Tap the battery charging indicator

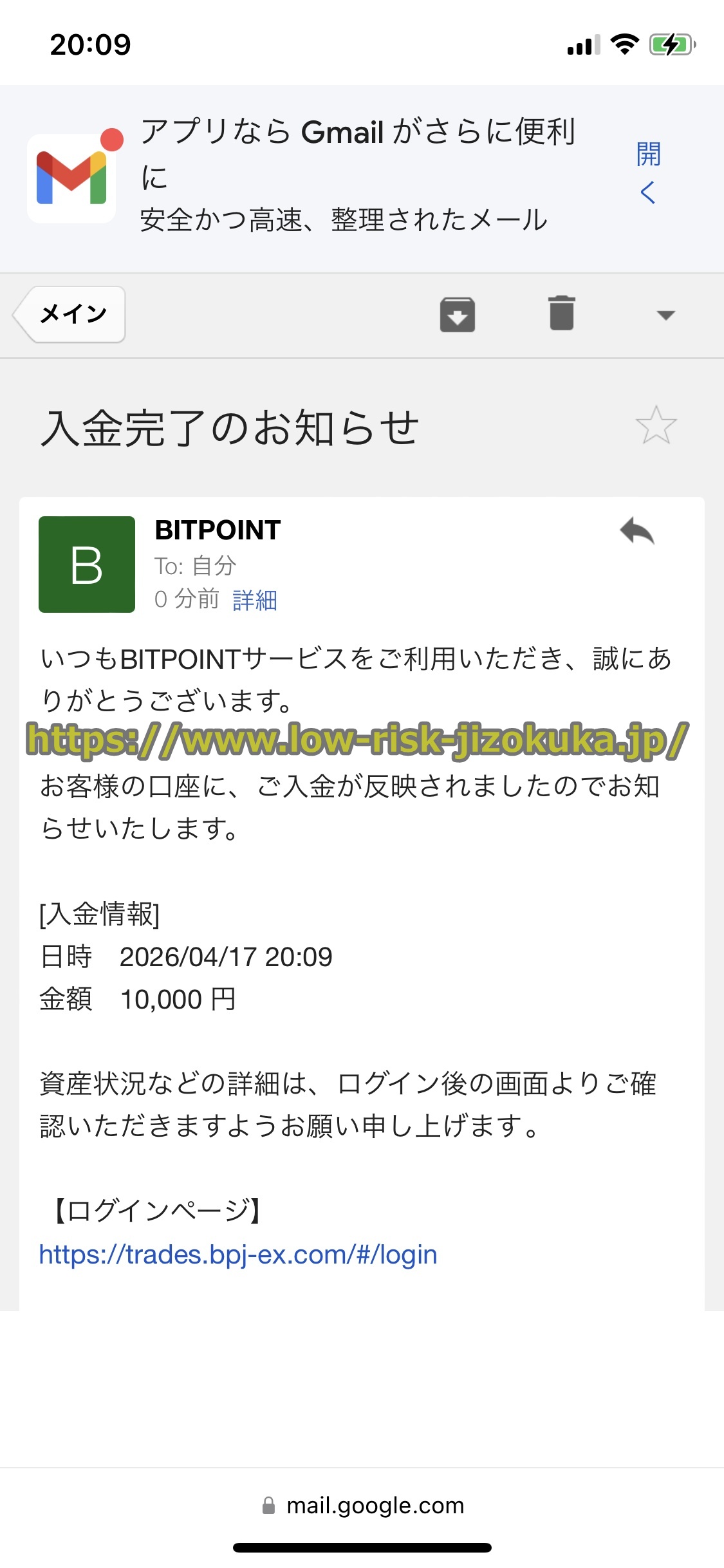670,45
